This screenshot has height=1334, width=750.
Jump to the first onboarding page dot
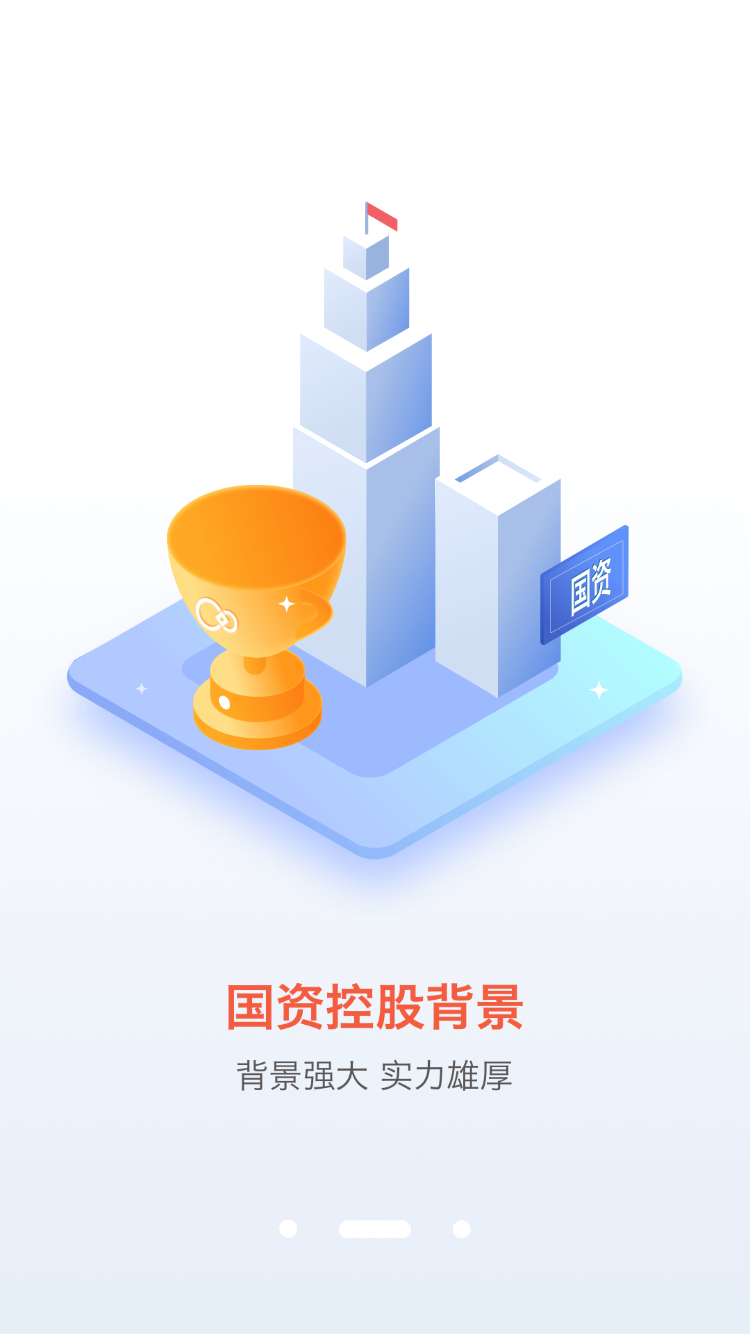coord(288,1229)
